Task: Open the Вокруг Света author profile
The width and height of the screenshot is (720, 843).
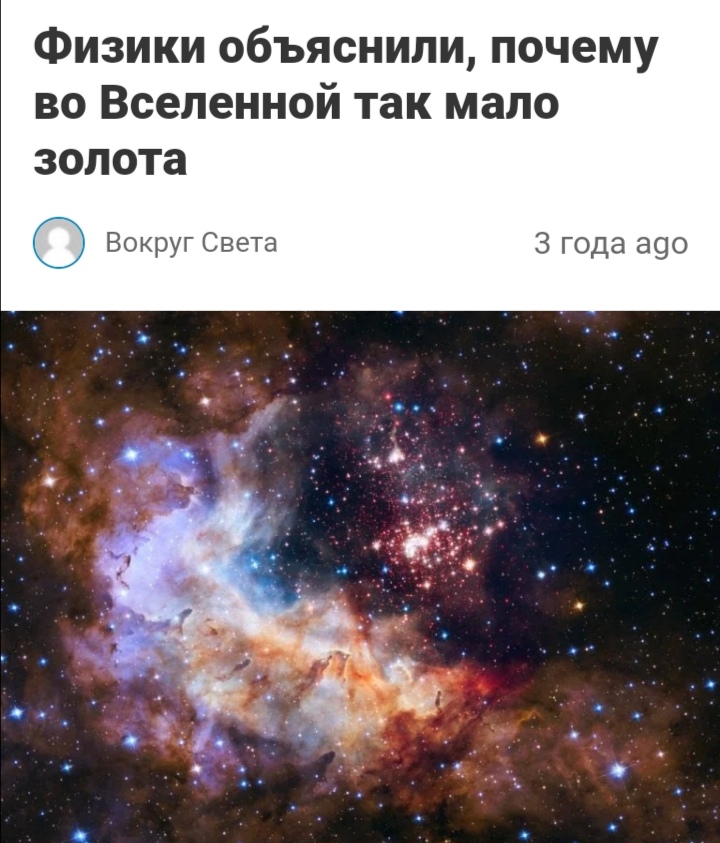Action: [191, 243]
